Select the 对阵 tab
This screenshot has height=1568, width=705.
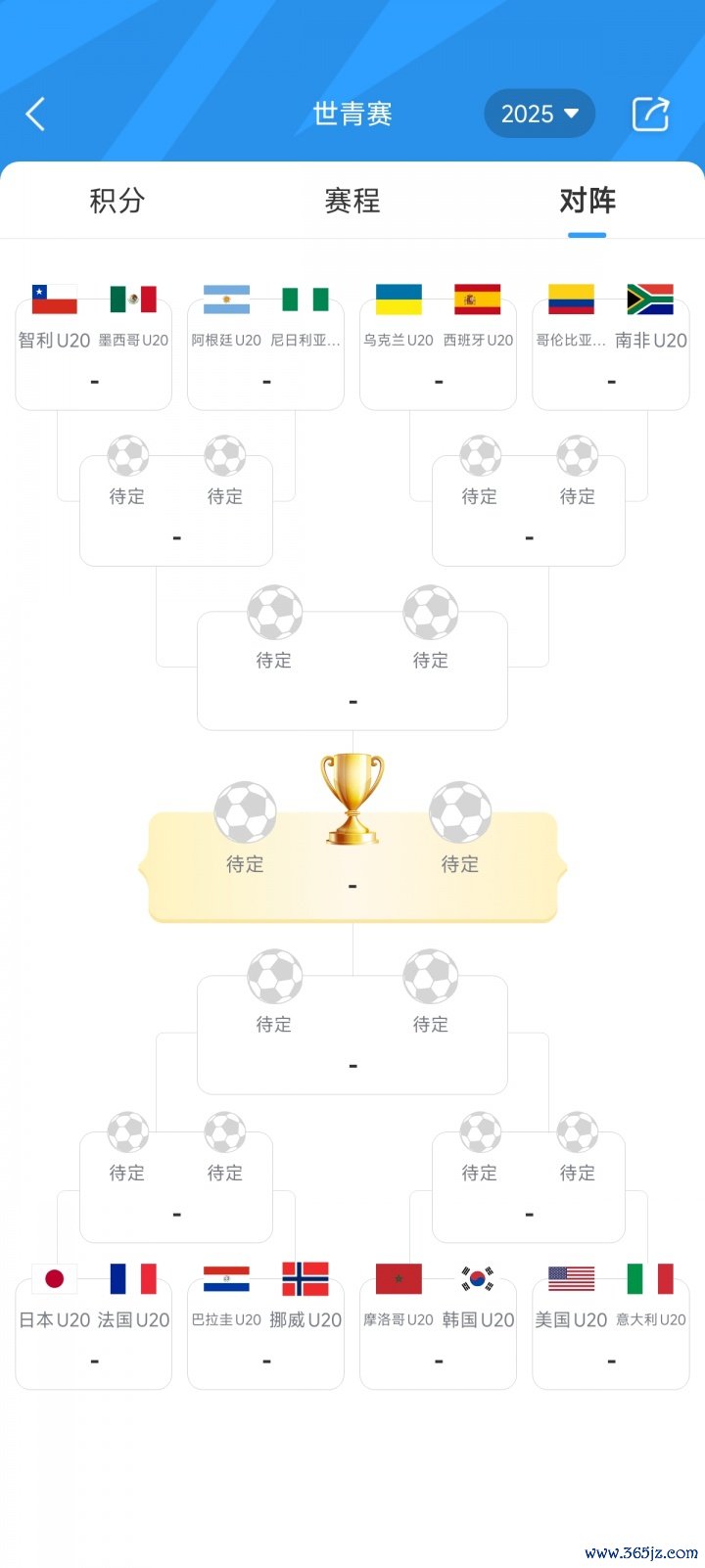587,202
